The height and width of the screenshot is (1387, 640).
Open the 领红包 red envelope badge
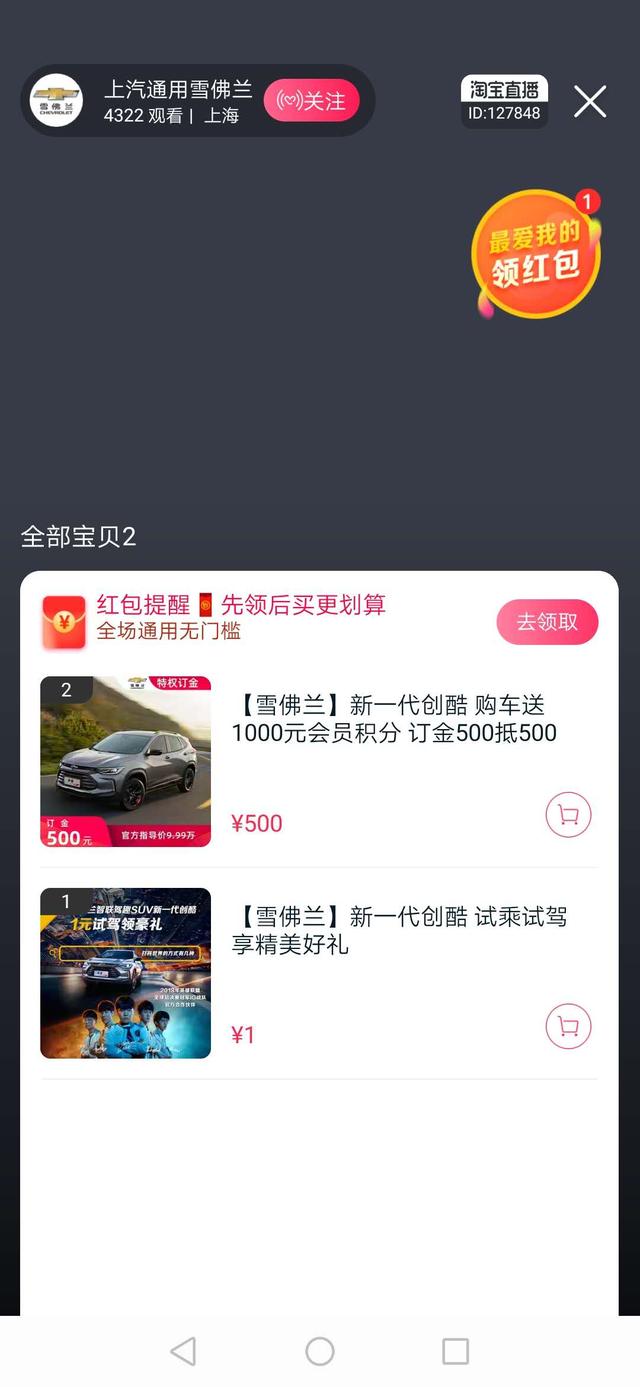click(x=537, y=254)
